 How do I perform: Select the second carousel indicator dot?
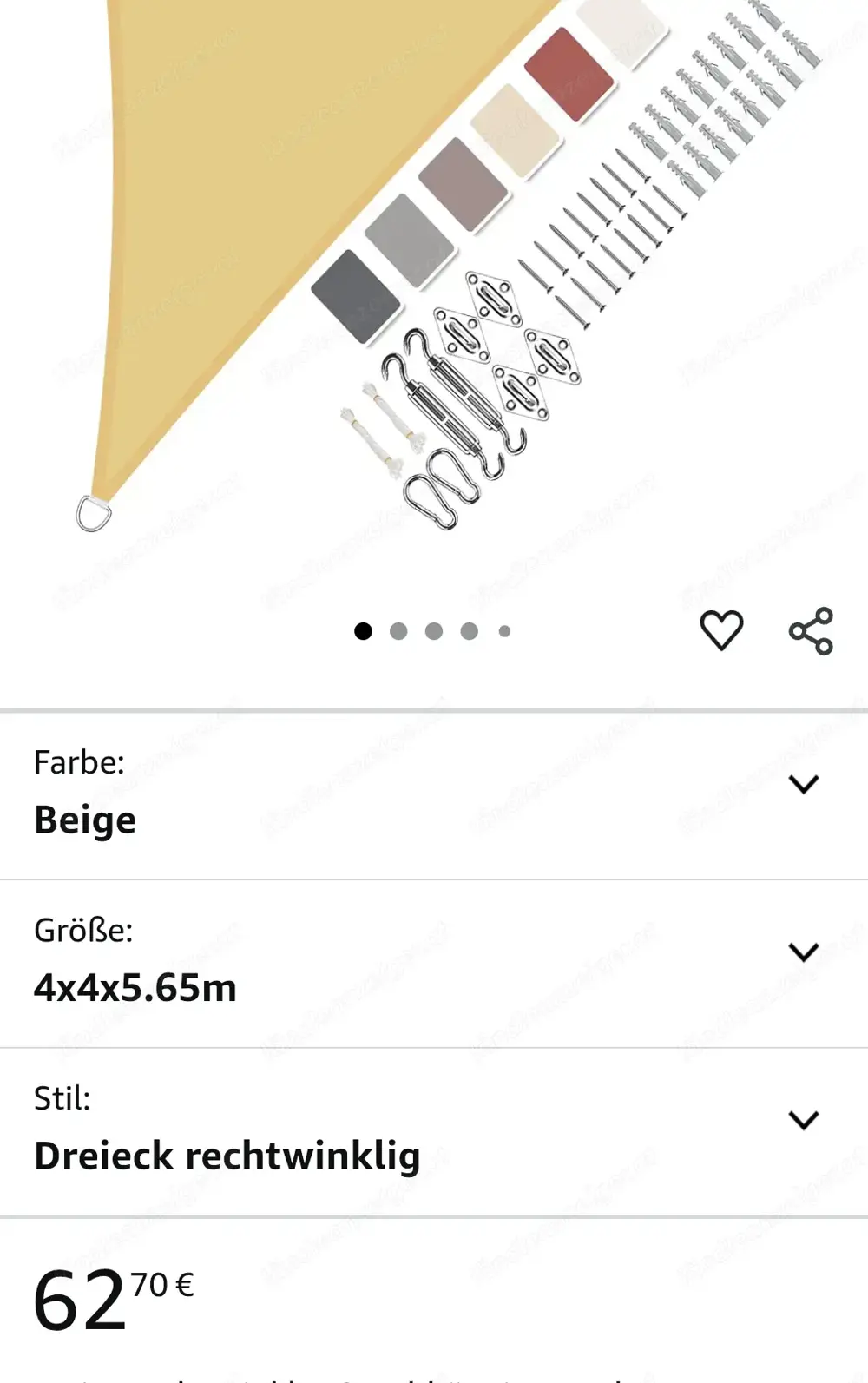coord(398,631)
